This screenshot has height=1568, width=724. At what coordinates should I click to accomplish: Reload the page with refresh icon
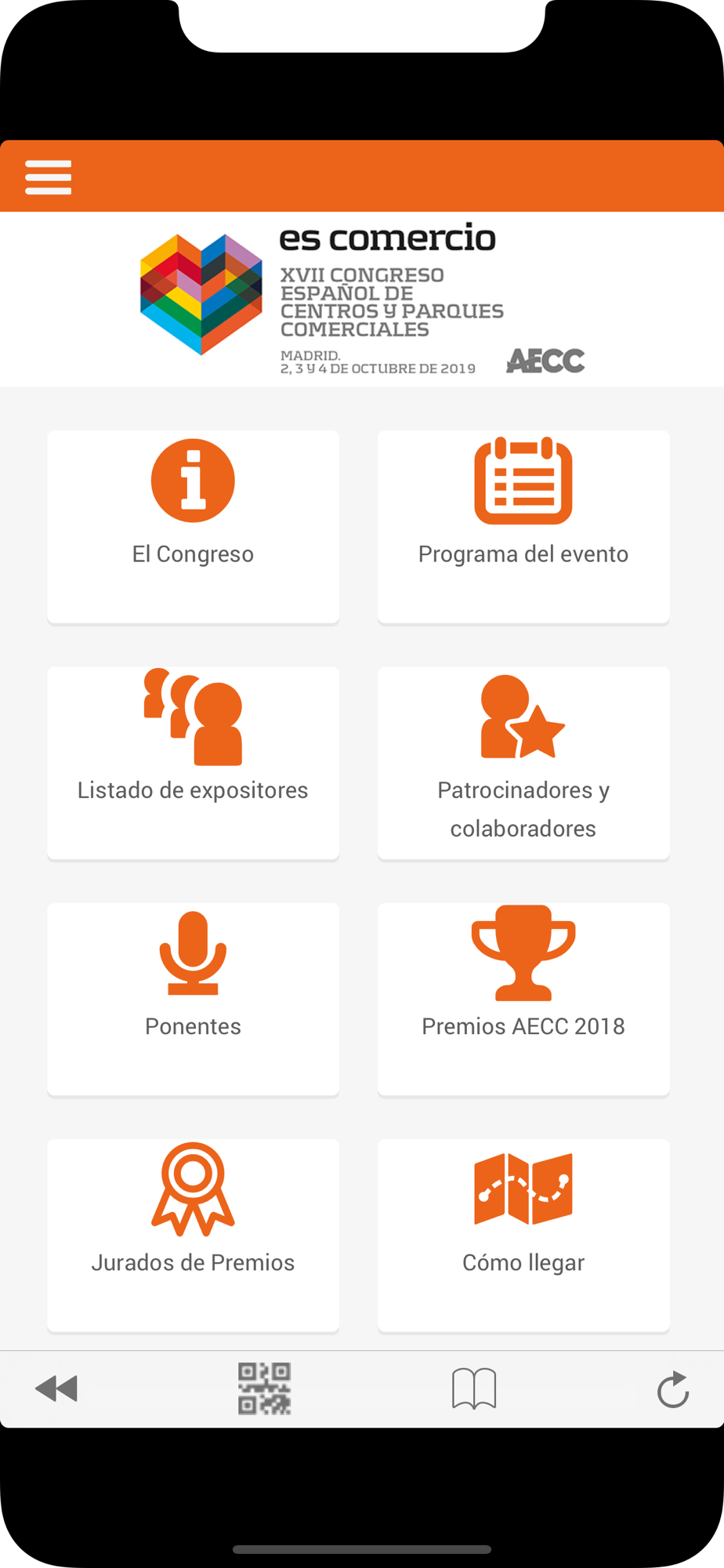[672, 1389]
